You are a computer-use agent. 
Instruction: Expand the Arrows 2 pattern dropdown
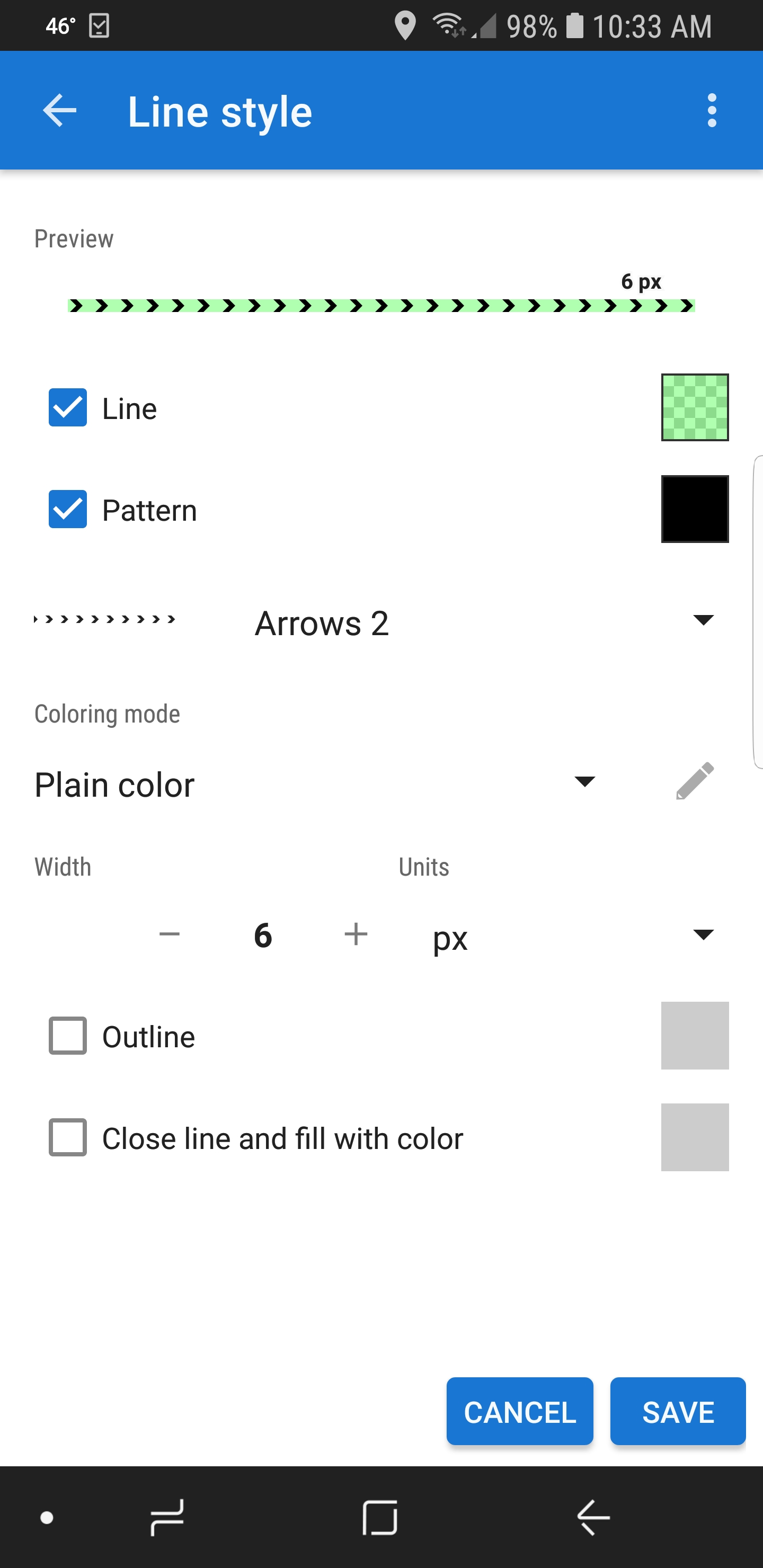coord(703,620)
